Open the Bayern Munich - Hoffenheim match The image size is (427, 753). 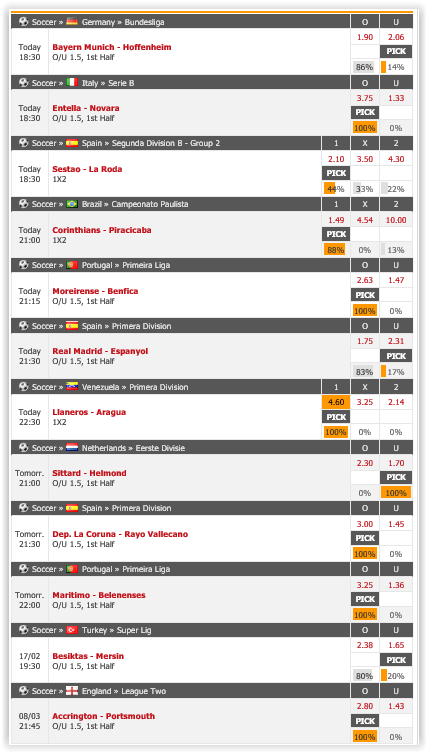pyautogui.click(x=111, y=47)
